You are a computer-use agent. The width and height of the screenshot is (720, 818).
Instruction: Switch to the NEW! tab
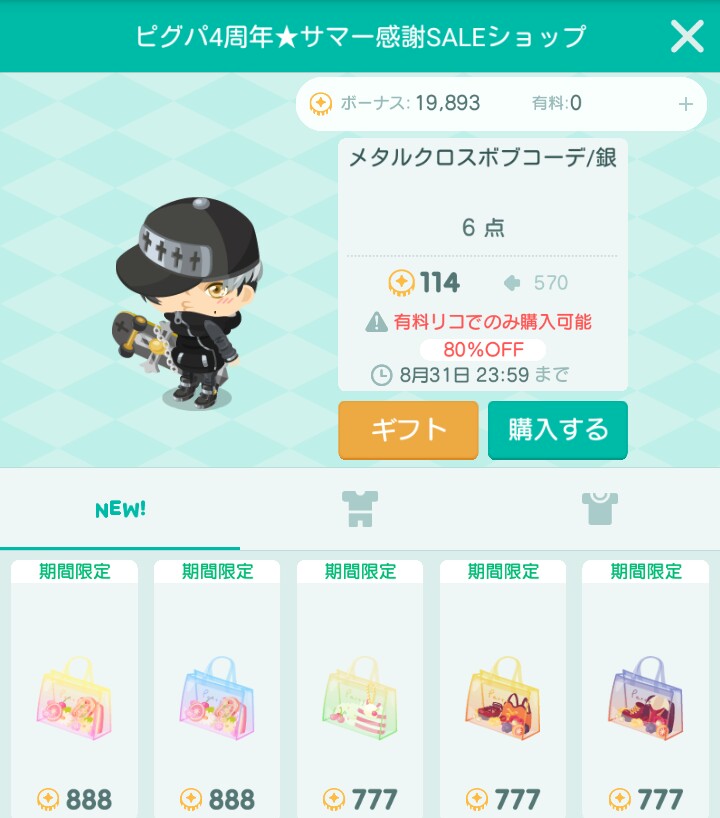(120, 509)
